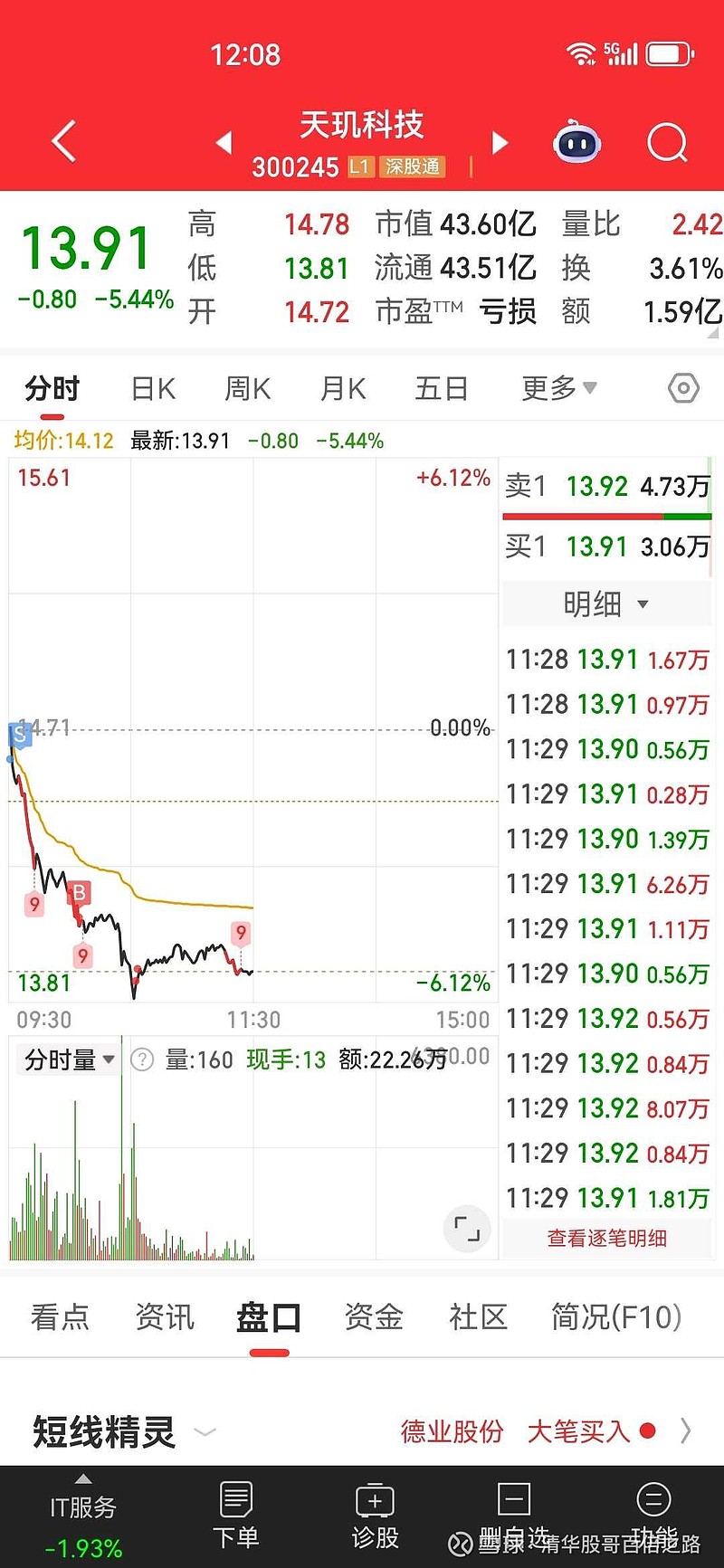The height and width of the screenshot is (1568, 724).
Task: Select the 下单 order icon
Action: 235,1506
